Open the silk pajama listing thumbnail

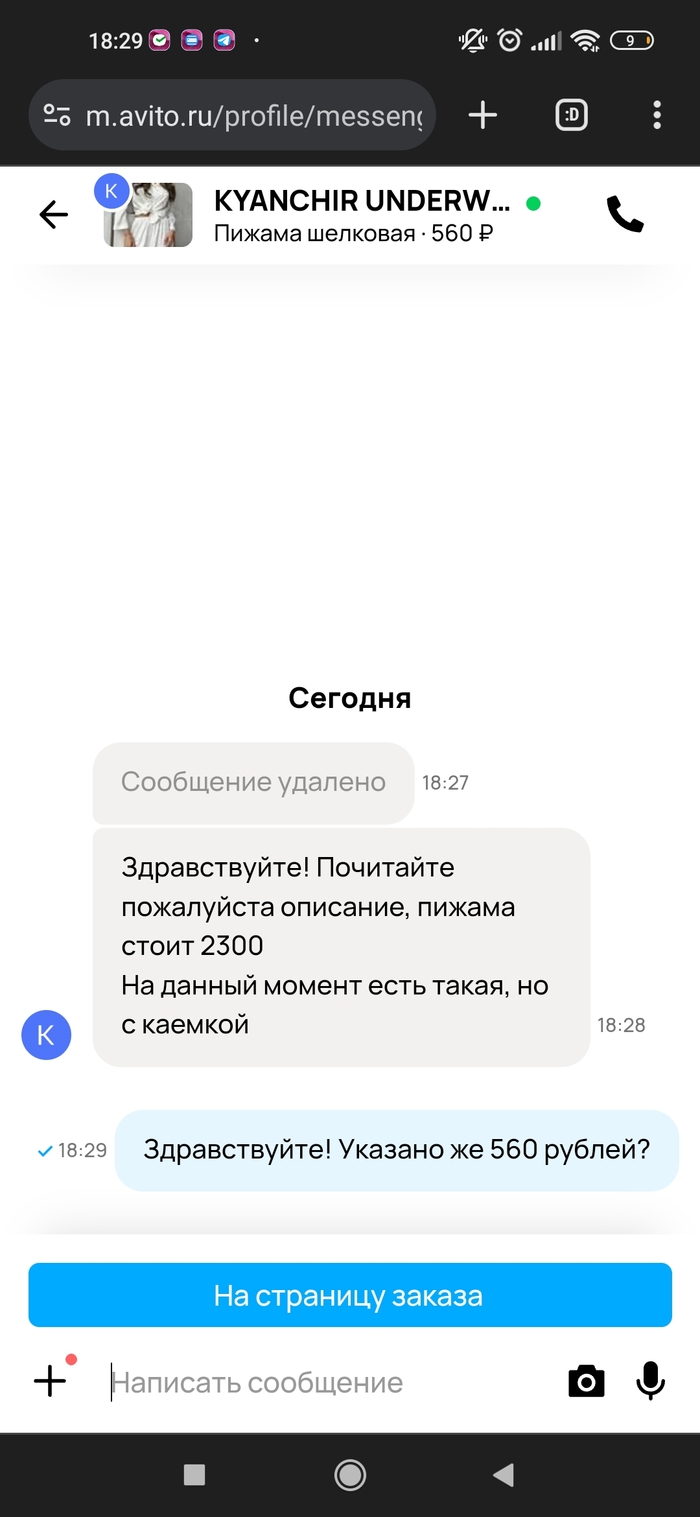click(x=148, y=214)
